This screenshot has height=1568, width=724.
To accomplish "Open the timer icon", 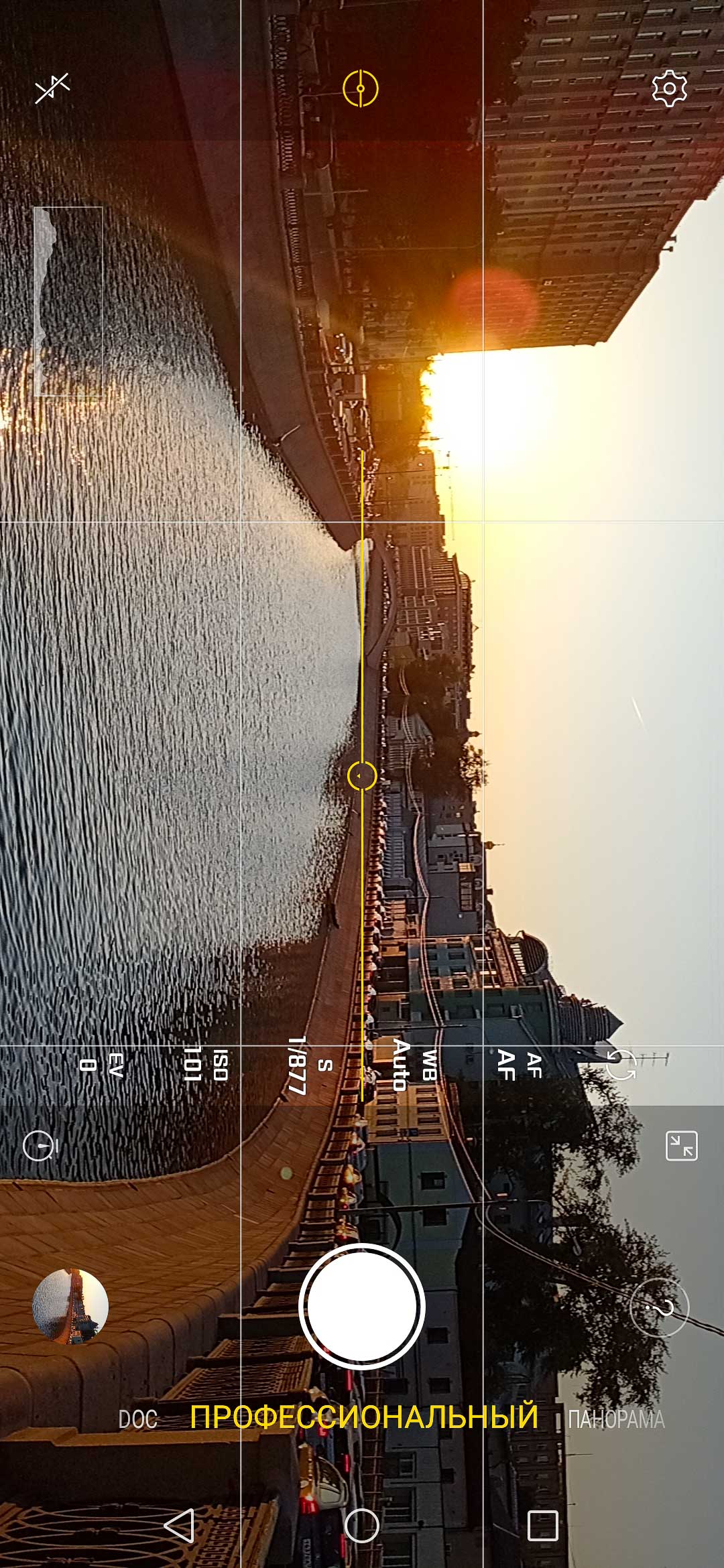I will point(40,1145).
